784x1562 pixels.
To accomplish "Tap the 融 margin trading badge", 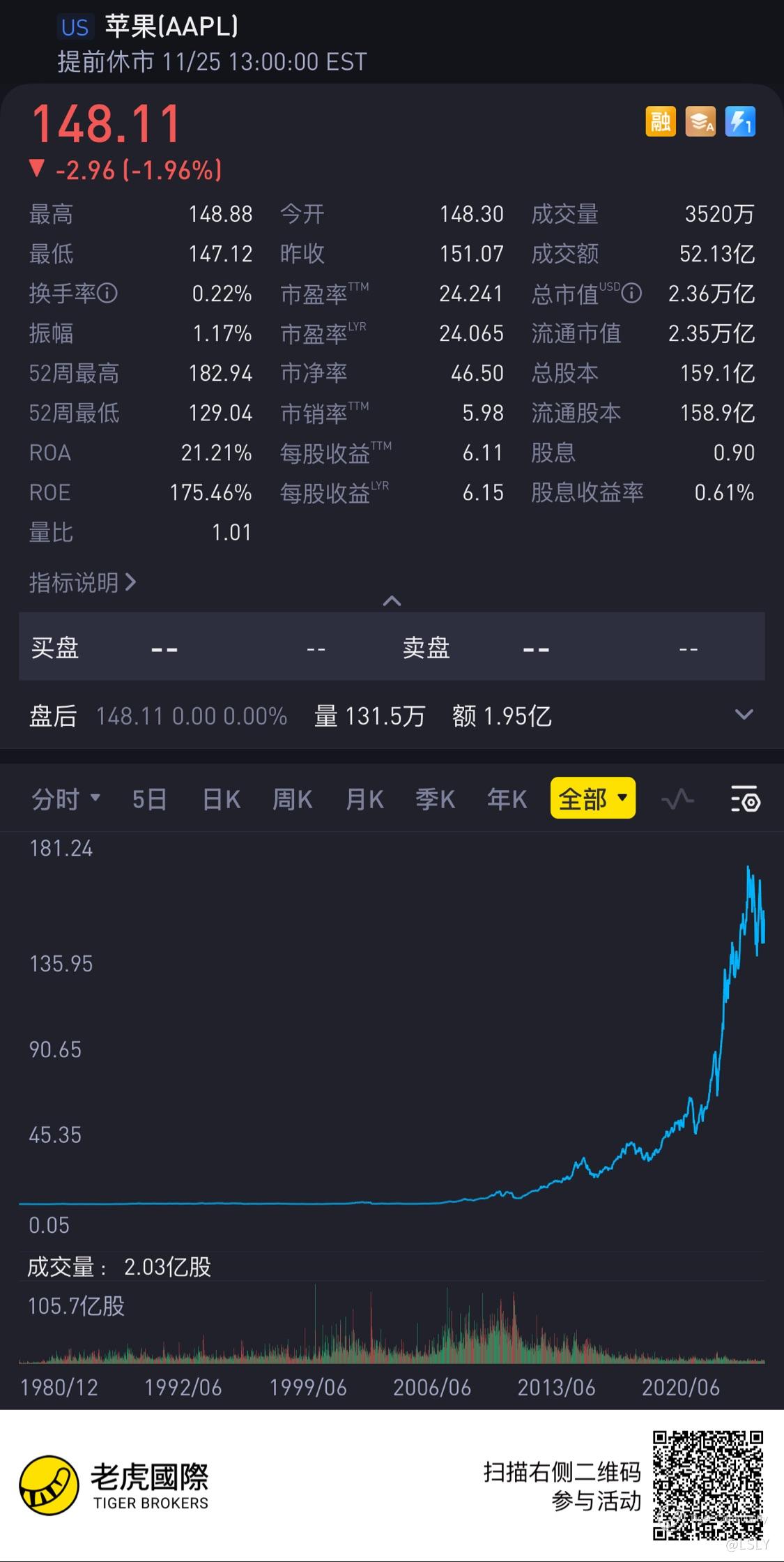I will 660,122.
